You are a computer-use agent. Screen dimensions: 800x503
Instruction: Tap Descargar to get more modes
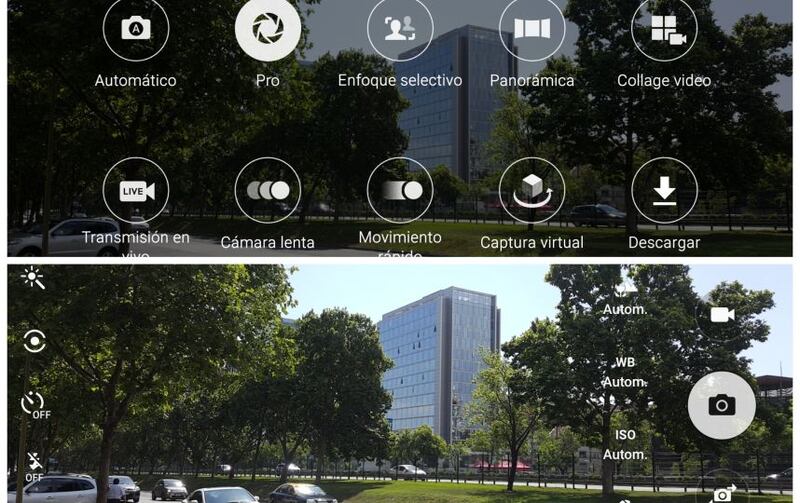tap(664, 190)
